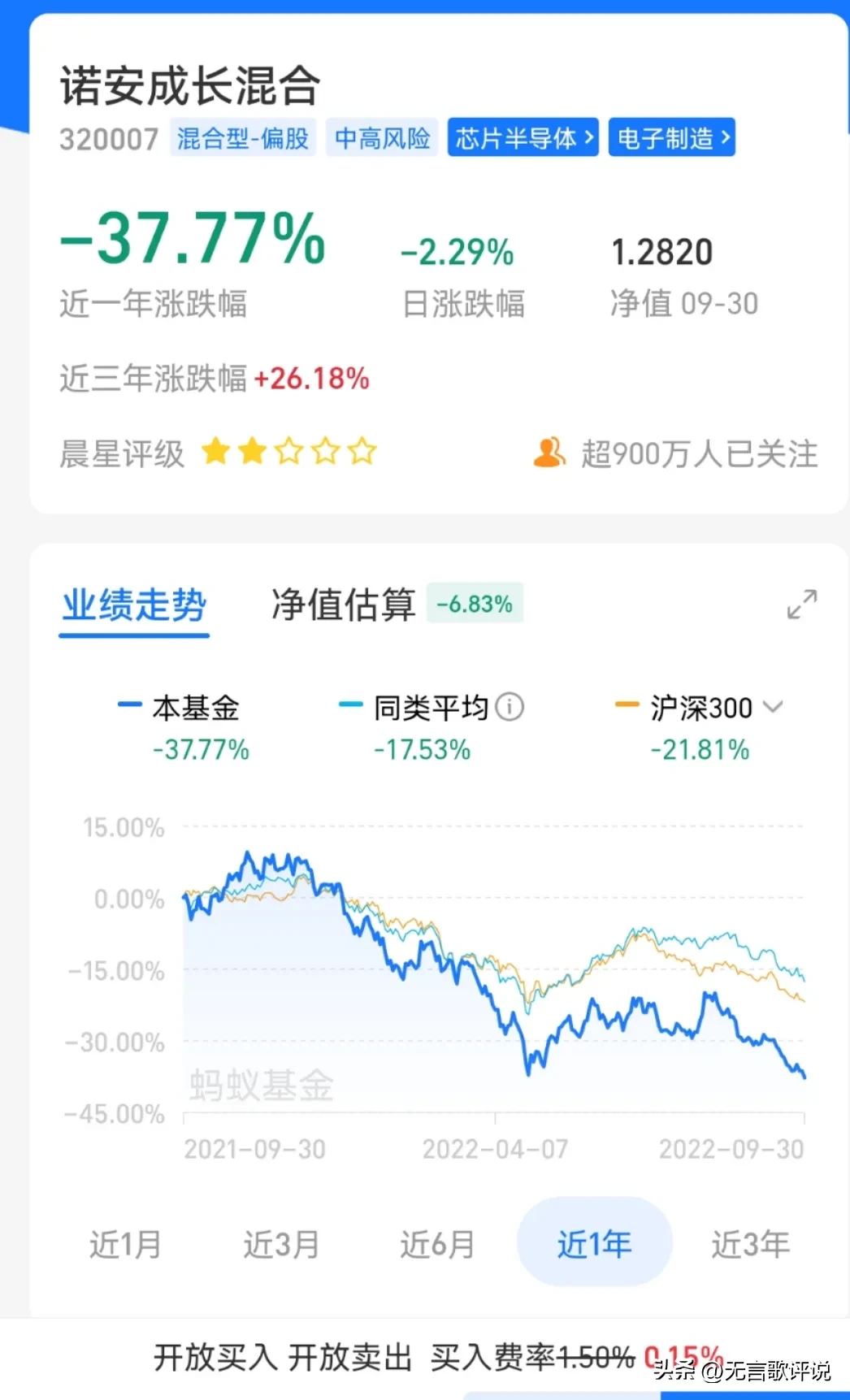Select the 近3年 time range
Screen dimensions: 850x1400
(750, 1244)
